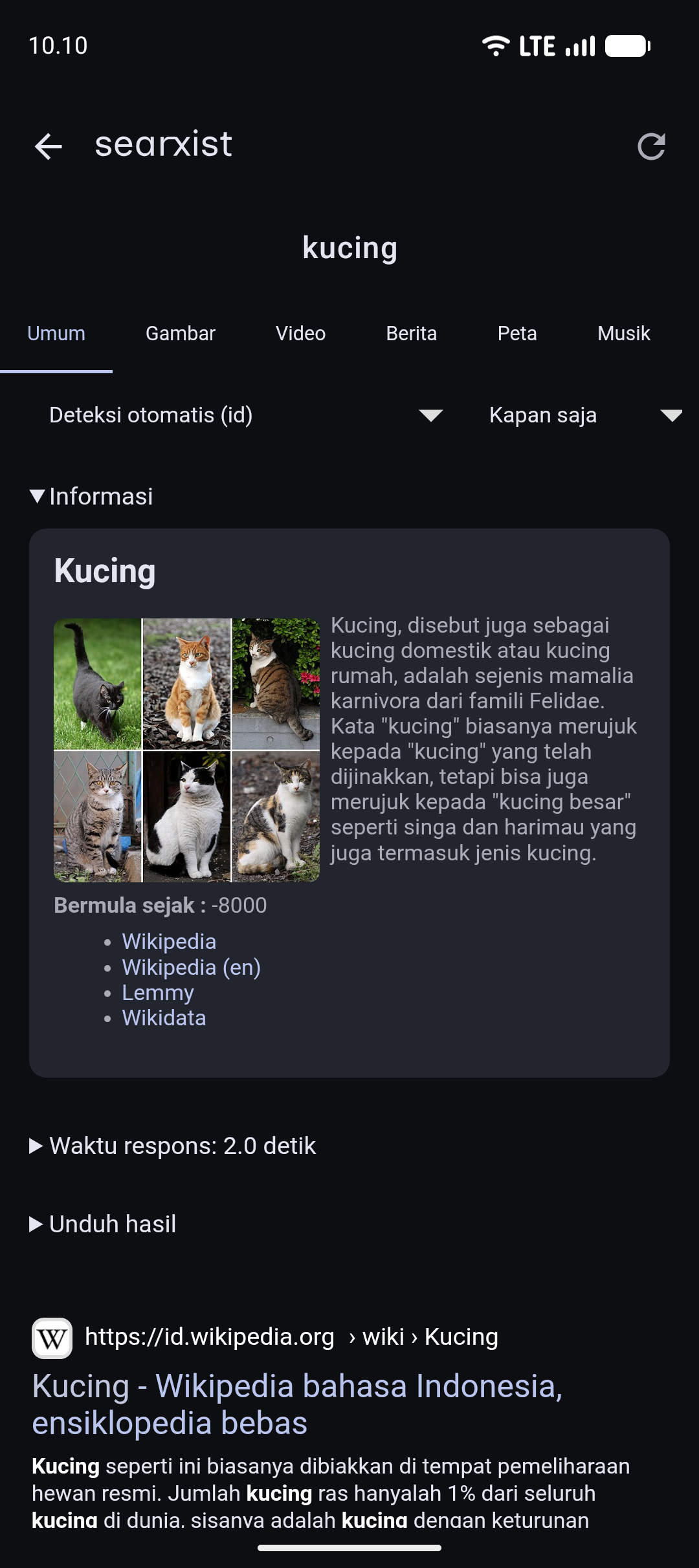Expand Waktu respons details
699x1568 pixels.
[173, 1146]
